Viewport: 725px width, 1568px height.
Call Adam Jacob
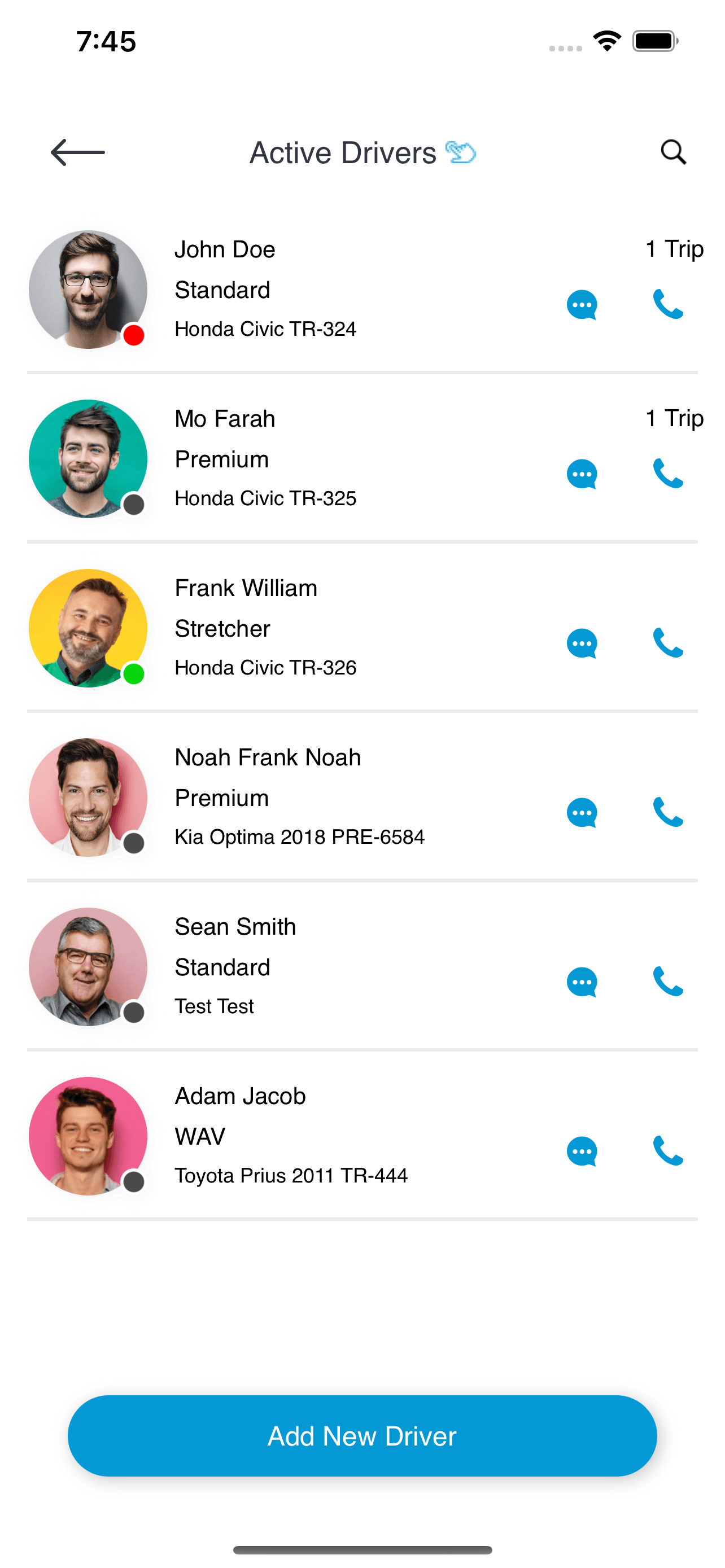[x=668, y=1150]
